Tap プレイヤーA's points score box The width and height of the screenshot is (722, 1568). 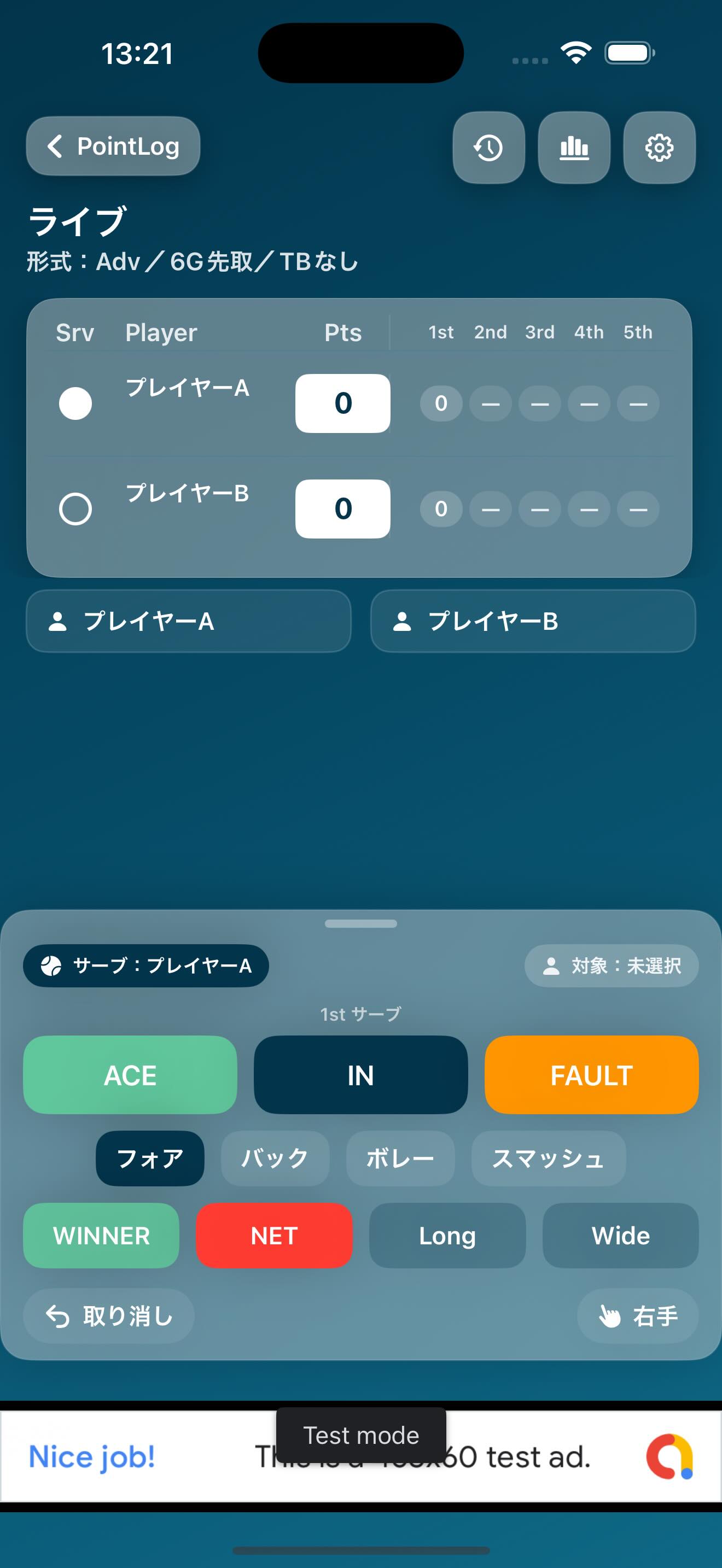click(342, 403)
